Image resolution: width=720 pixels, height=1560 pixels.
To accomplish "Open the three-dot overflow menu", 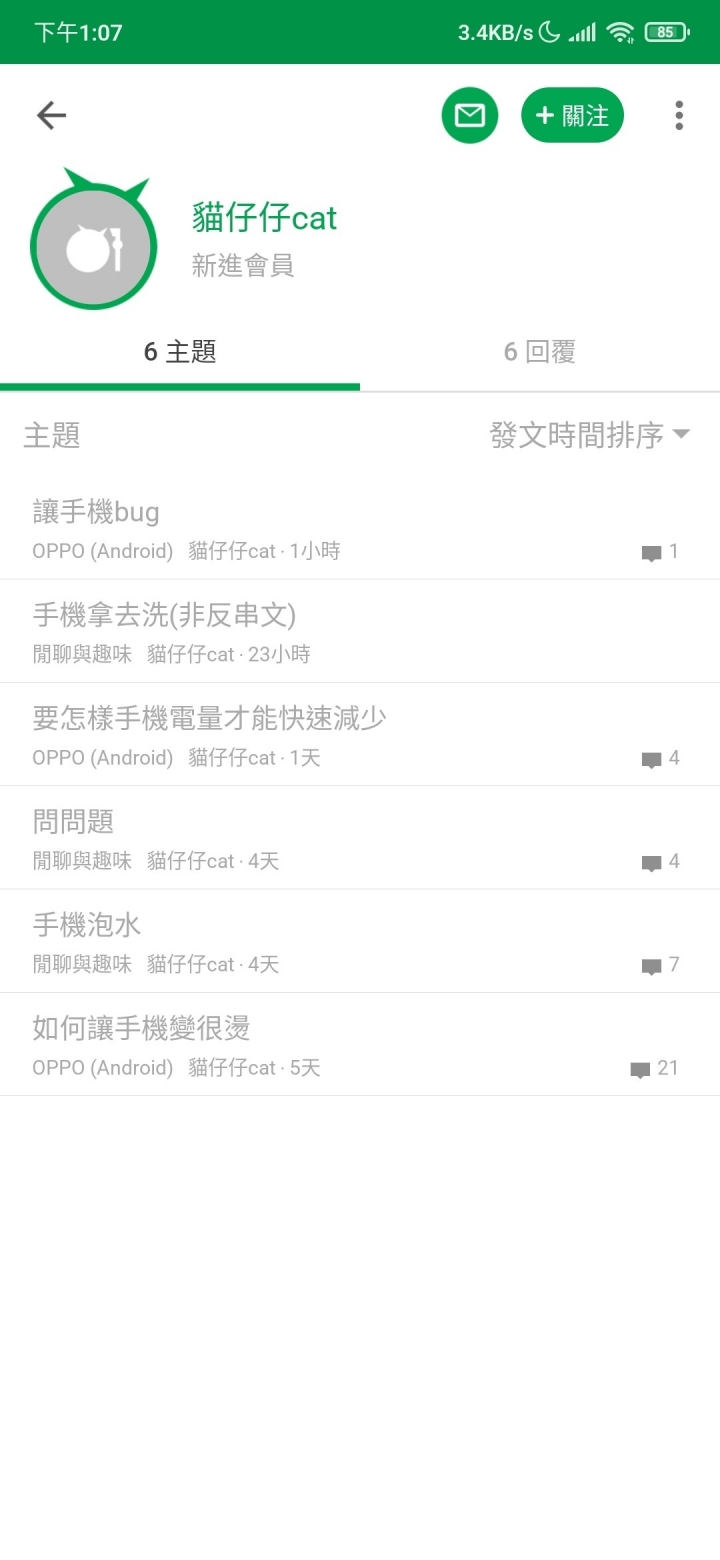I will click(679, 116).
